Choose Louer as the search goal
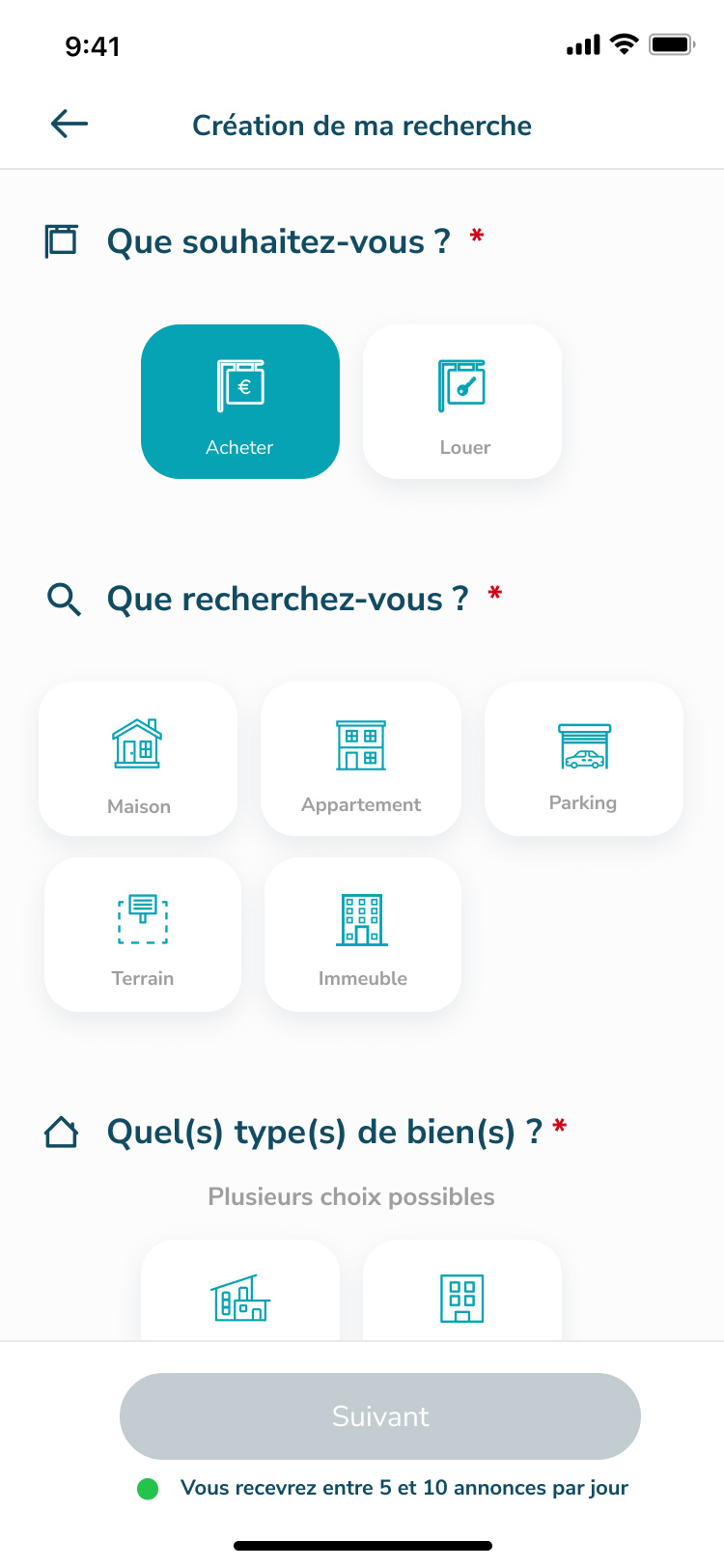The image size is (724, 1568). (x=462, y=402)
